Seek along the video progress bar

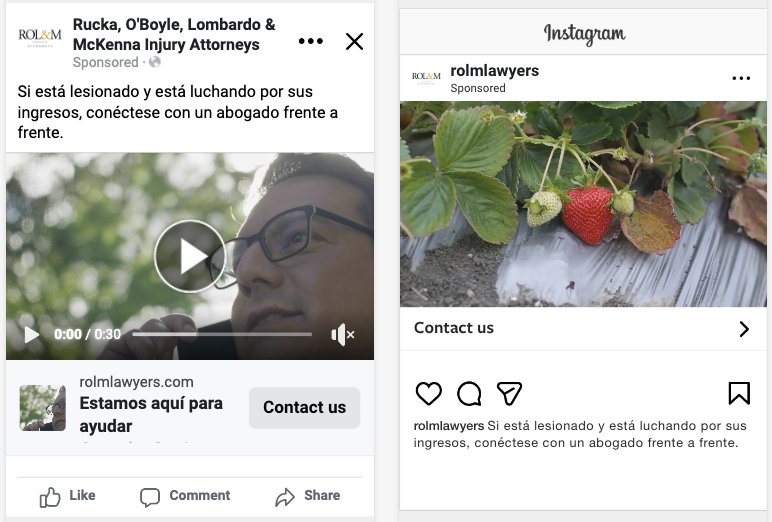pyautogui.click(x=221, y=334)
